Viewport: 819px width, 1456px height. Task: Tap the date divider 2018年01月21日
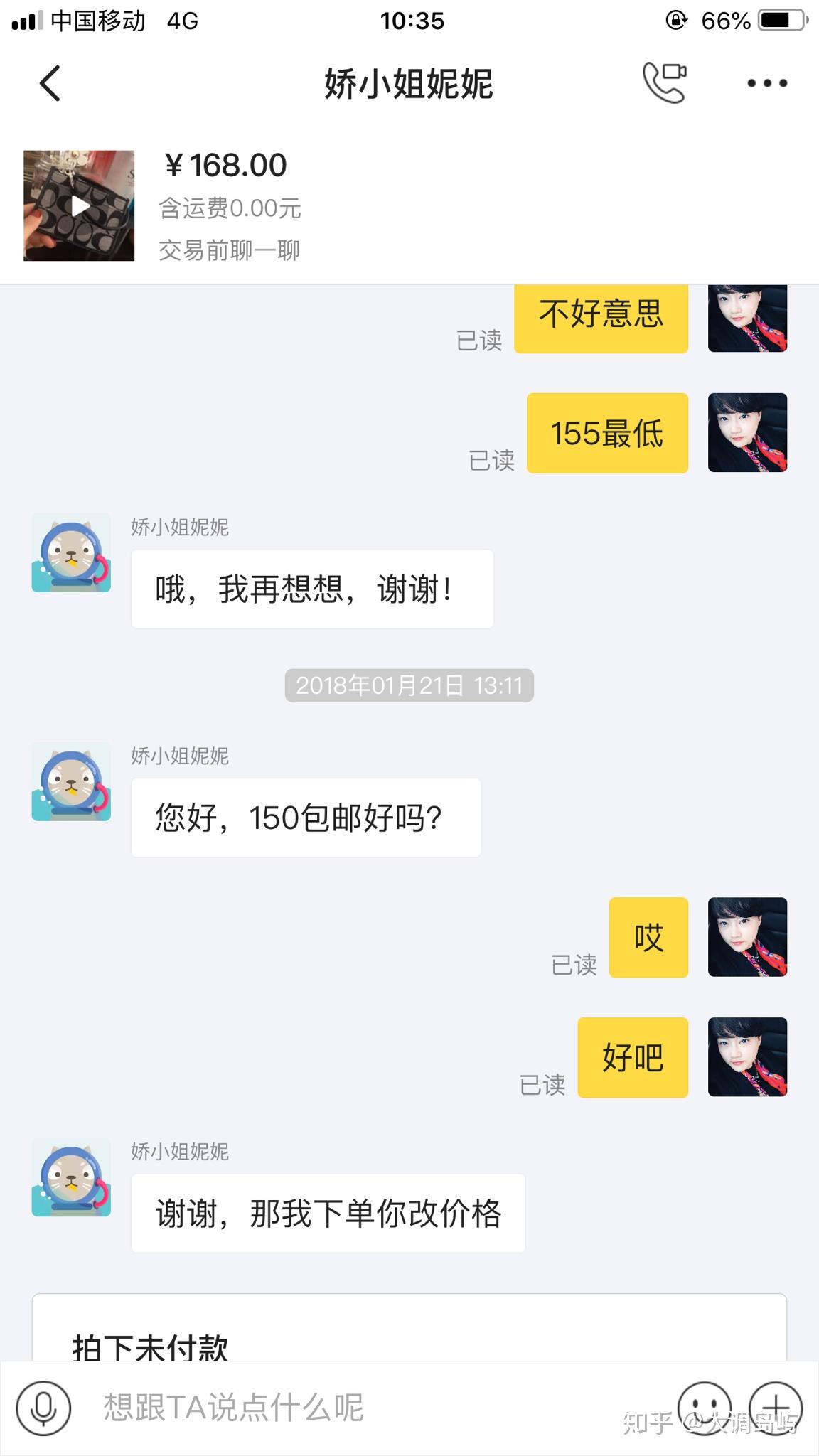click(409, 686)
